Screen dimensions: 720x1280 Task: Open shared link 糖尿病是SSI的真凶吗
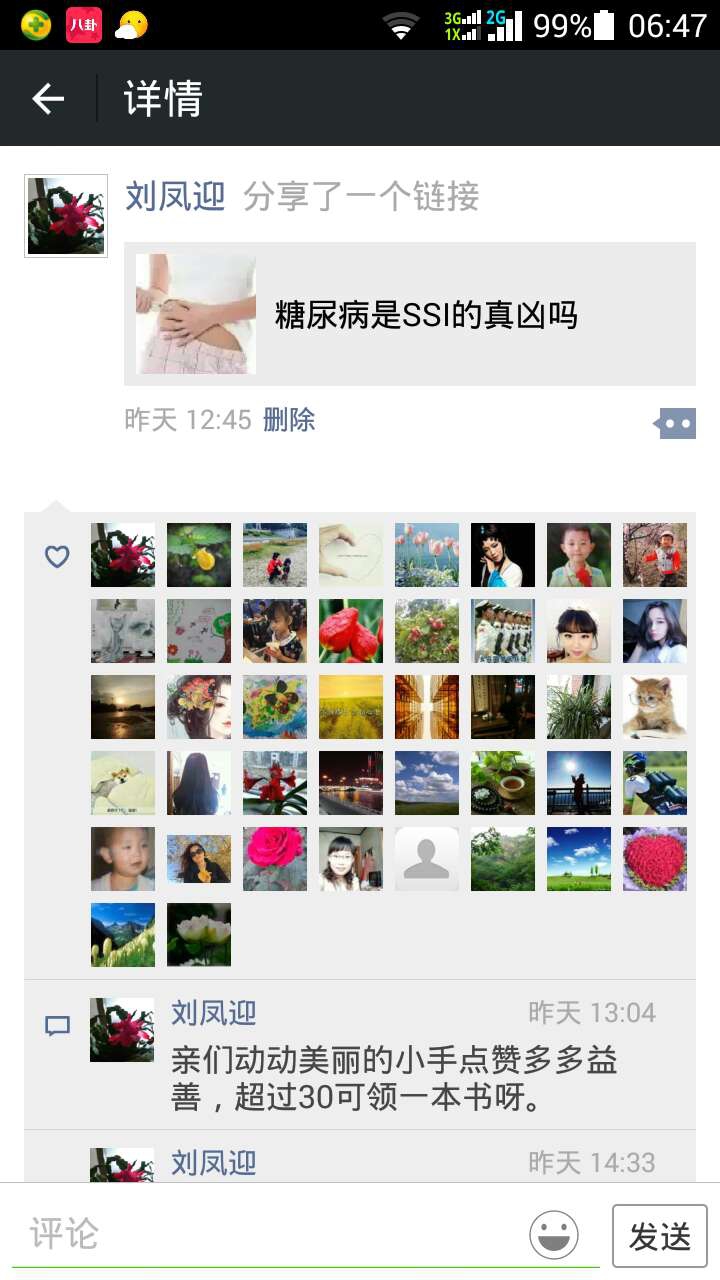point(410,314)
